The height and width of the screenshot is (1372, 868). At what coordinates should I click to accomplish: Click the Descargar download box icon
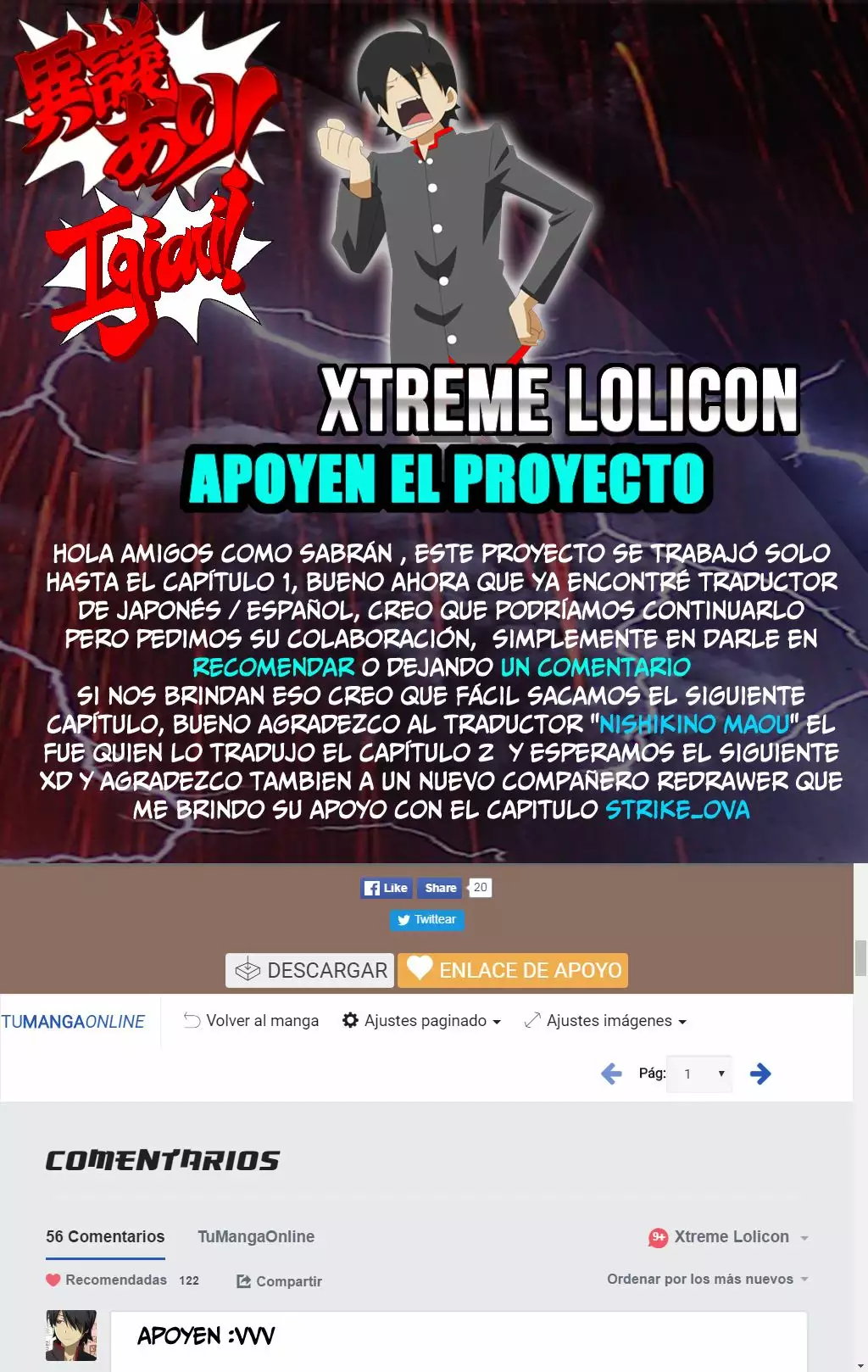pyautogui.click(x=248, y=970)
